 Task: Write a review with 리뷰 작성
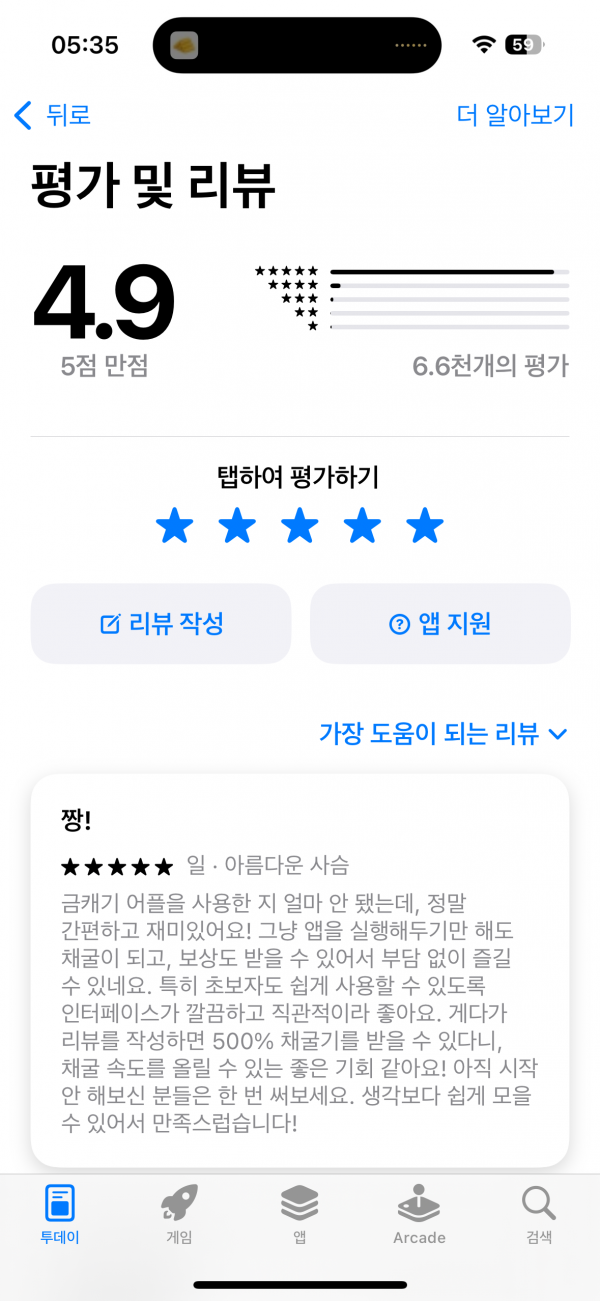[x=161, y=624]
